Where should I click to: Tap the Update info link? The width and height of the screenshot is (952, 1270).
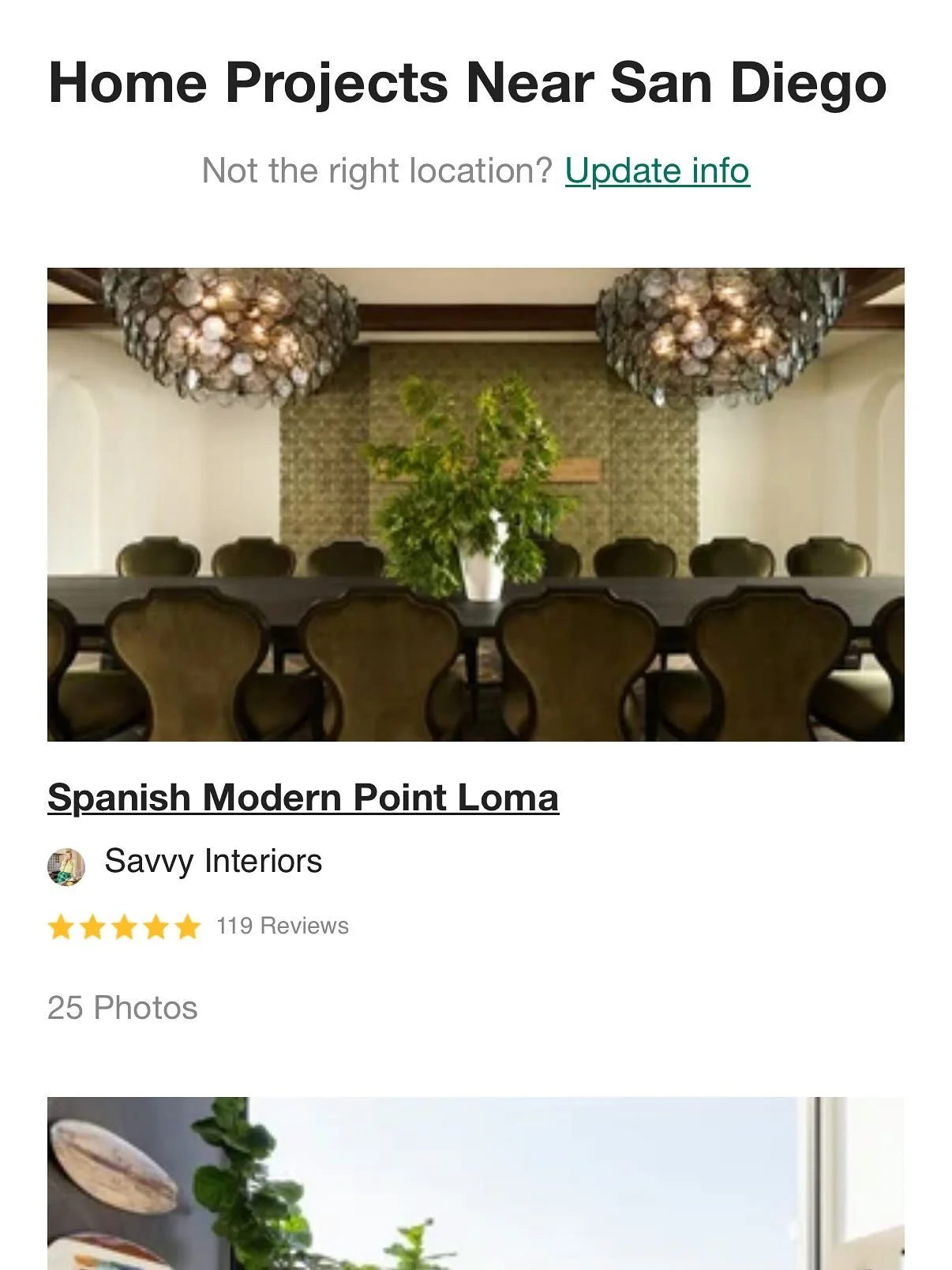pyautogui.click(x=657, y=171)
